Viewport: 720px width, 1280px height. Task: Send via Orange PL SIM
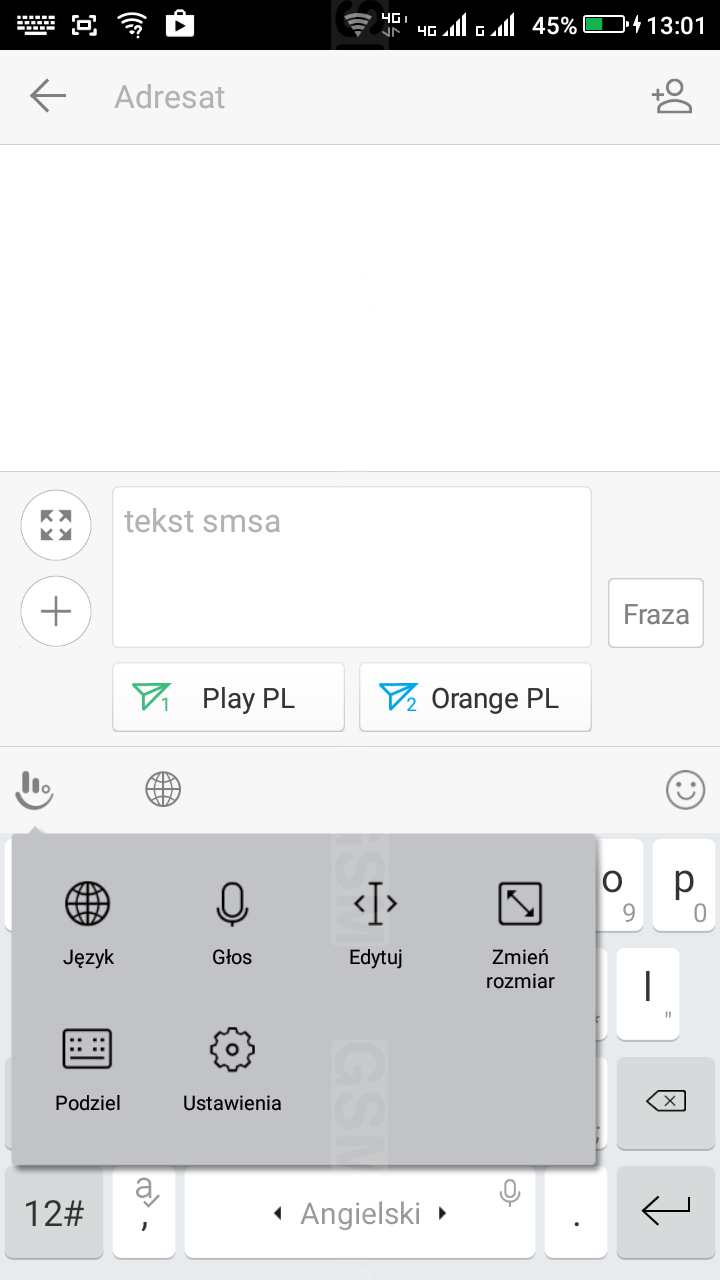point(475,698)
